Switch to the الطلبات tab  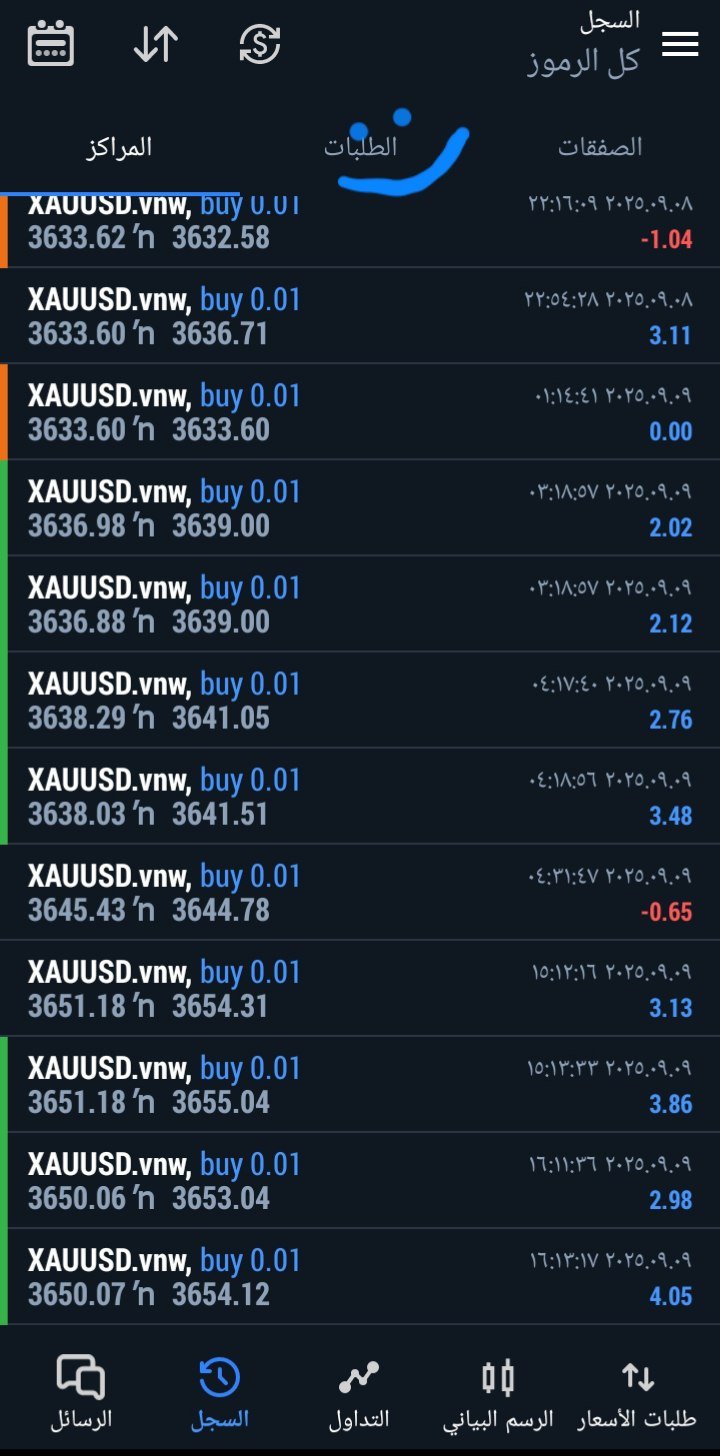(x=361, y=148)
